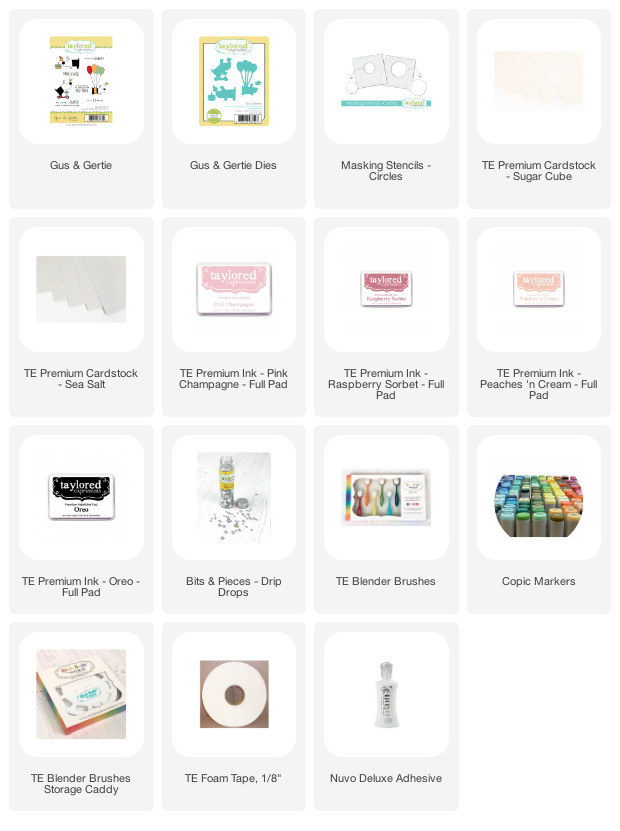This screenshot has width=620, height=831.
Task: Open the Copic Markers item
Action: coord(539,496)
